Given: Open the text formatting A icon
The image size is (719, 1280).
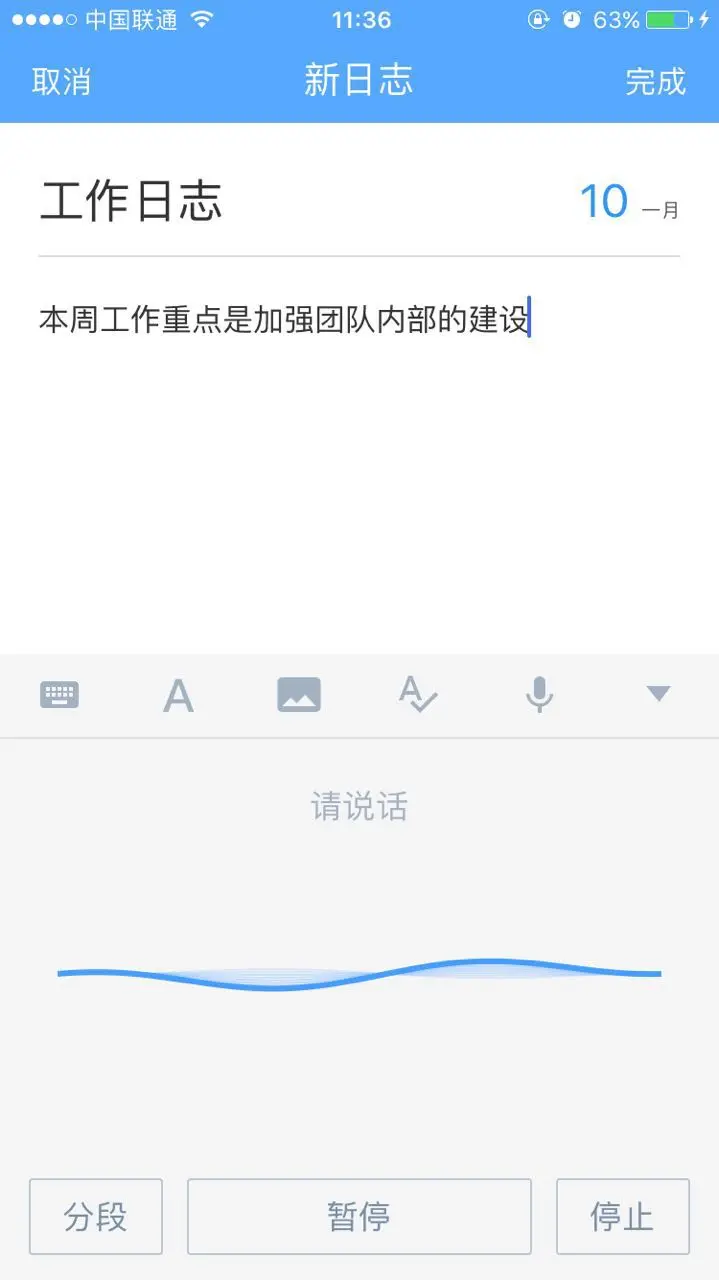Looking at the screenshot, I should click(x=178, y=695).
